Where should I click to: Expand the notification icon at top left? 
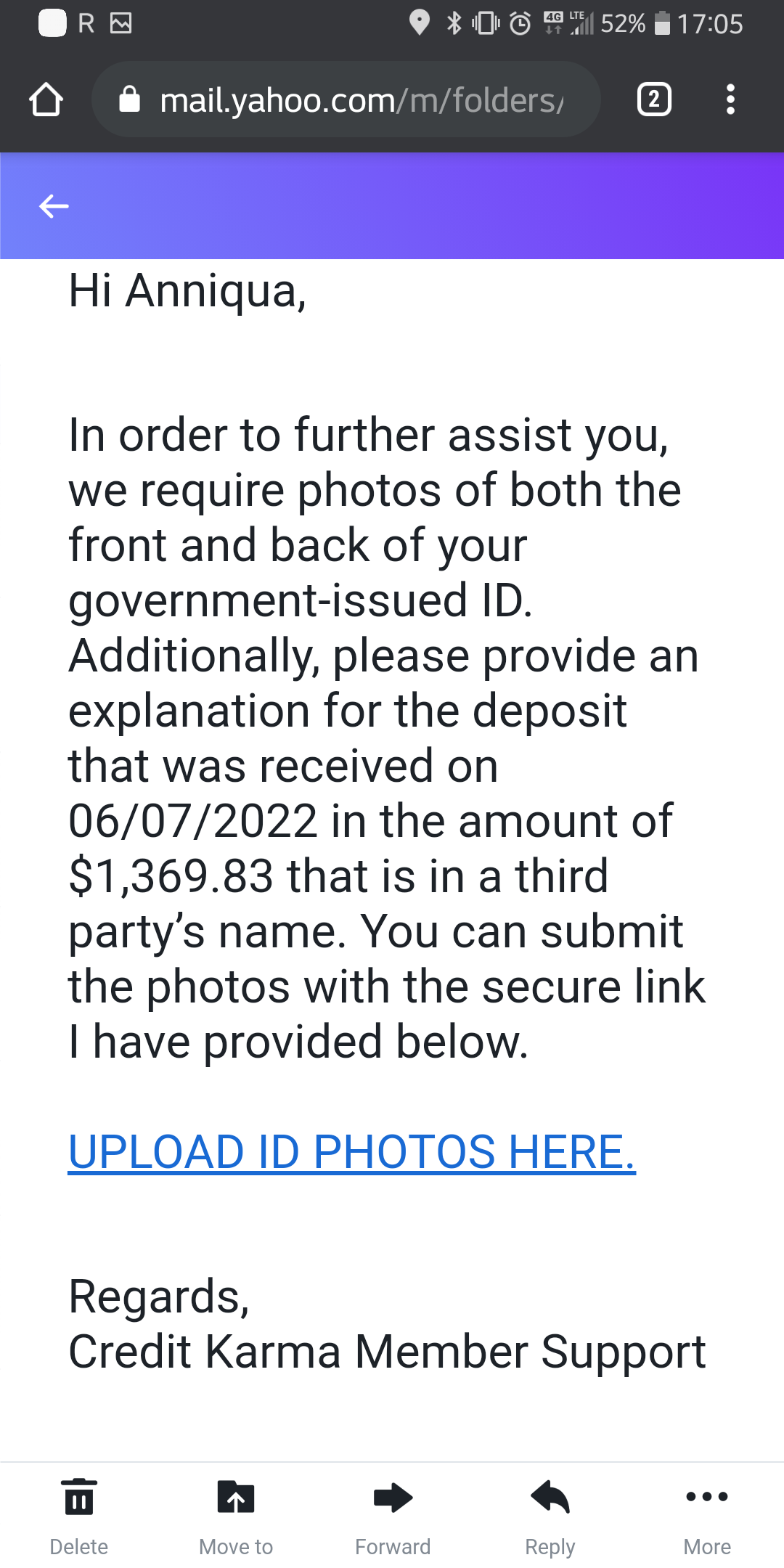pyautogui.click(x=54, y=24)
